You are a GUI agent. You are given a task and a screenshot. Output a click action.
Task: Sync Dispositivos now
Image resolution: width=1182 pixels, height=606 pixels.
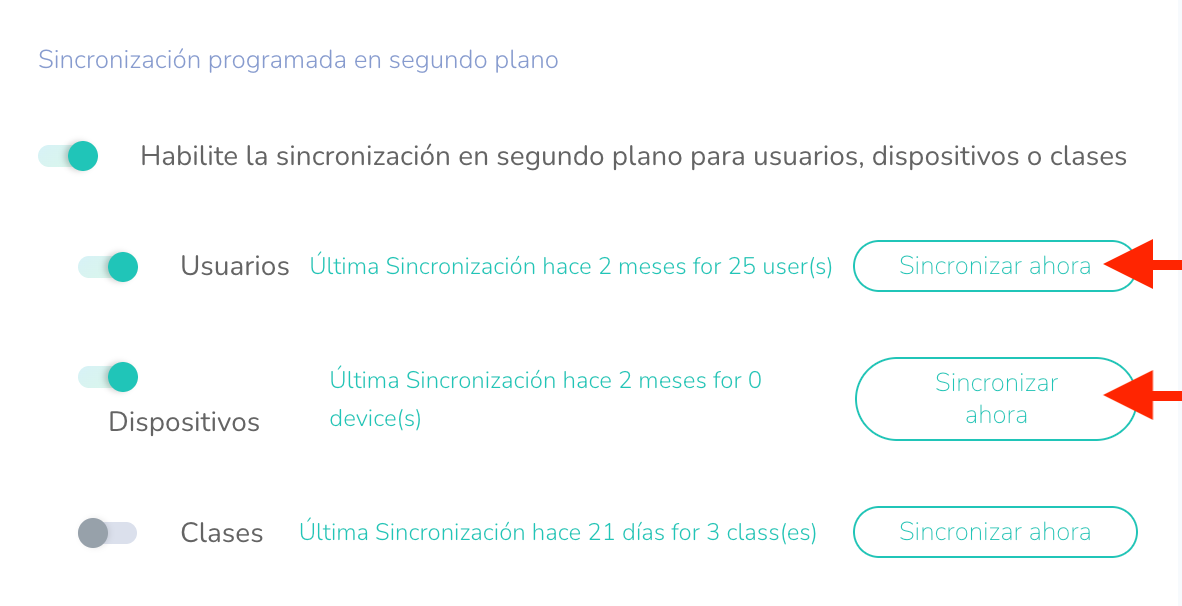tap(995, 398)
